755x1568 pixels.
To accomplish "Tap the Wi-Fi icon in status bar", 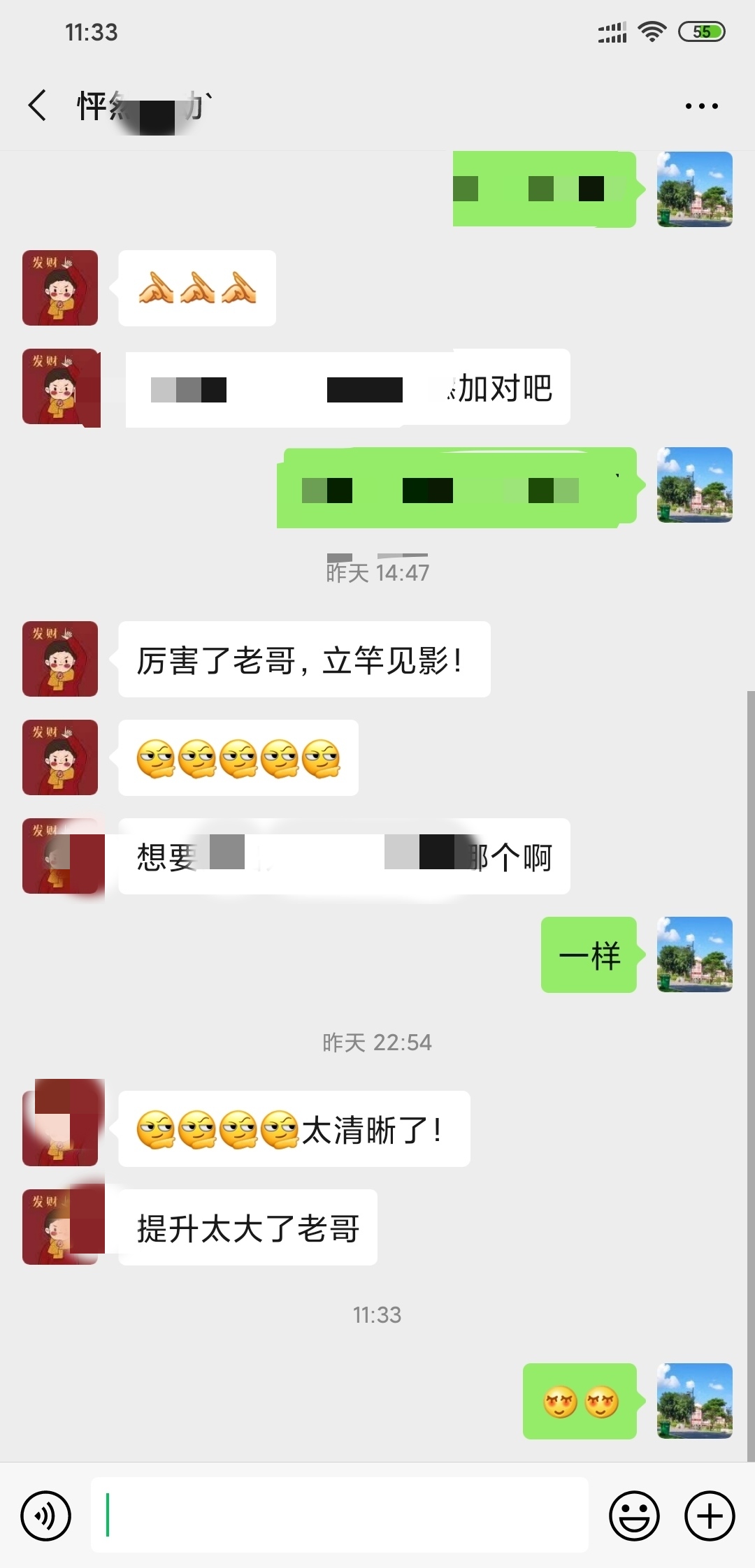I will 651,32.
